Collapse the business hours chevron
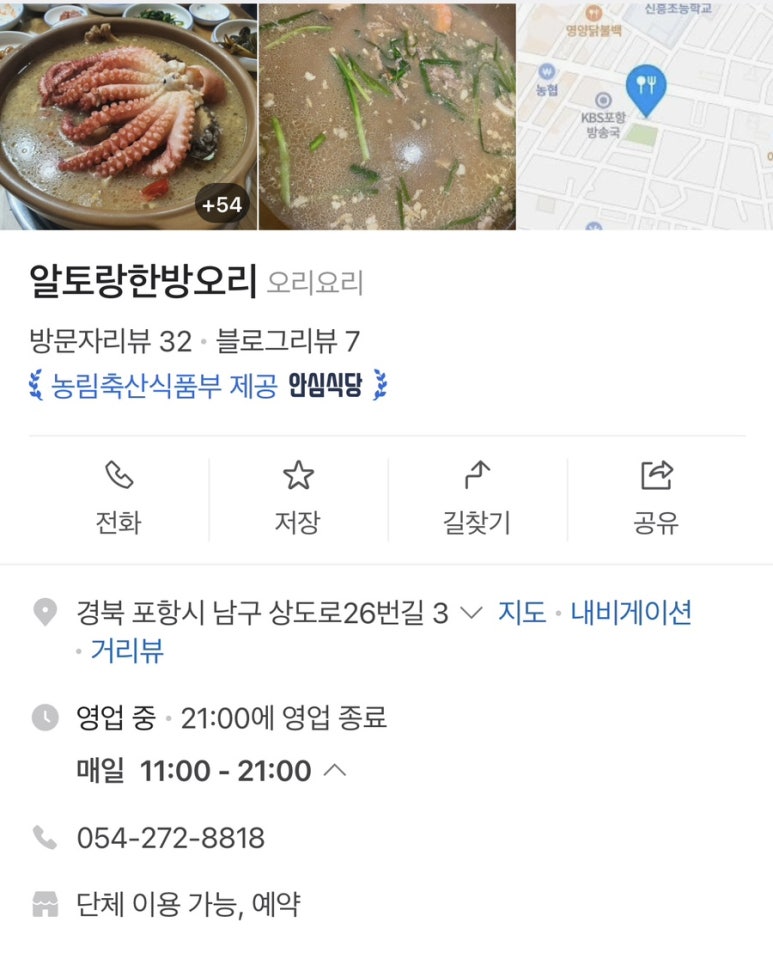Screen dimensions: 773x953 click(336, 771)
